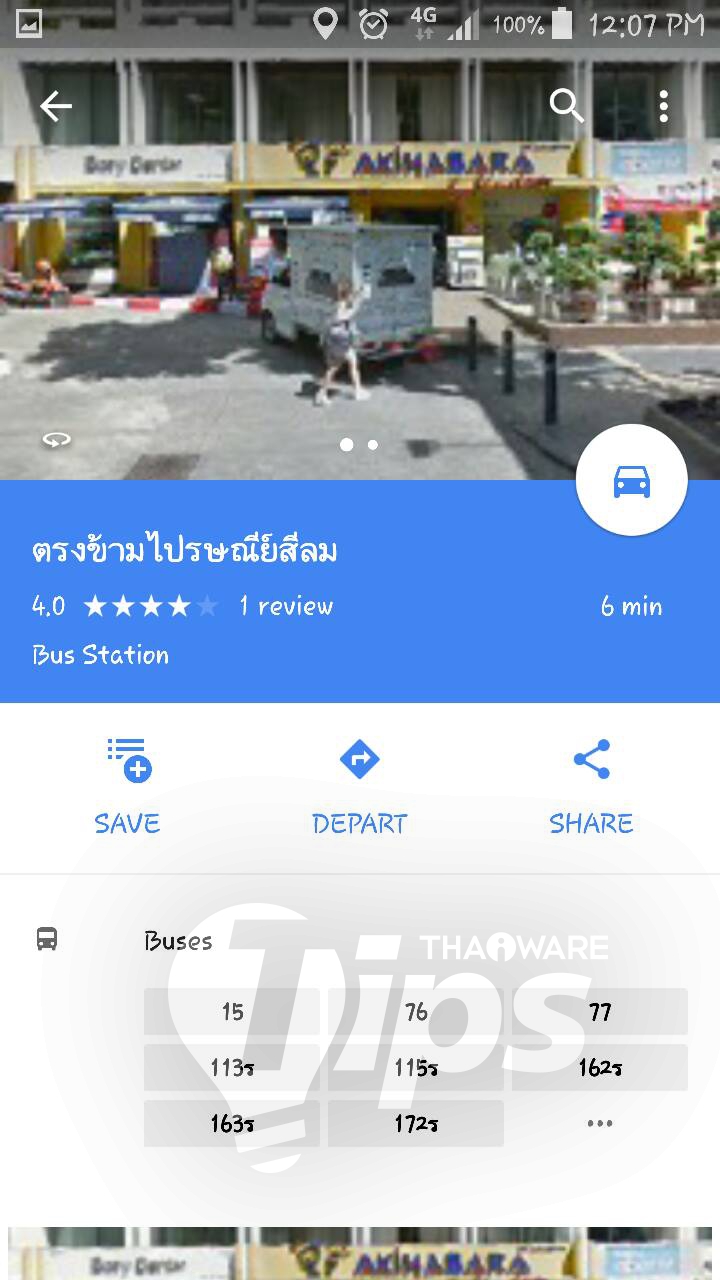Tap the DEPART button
The image size is (720, 1280).
(359, 786)
